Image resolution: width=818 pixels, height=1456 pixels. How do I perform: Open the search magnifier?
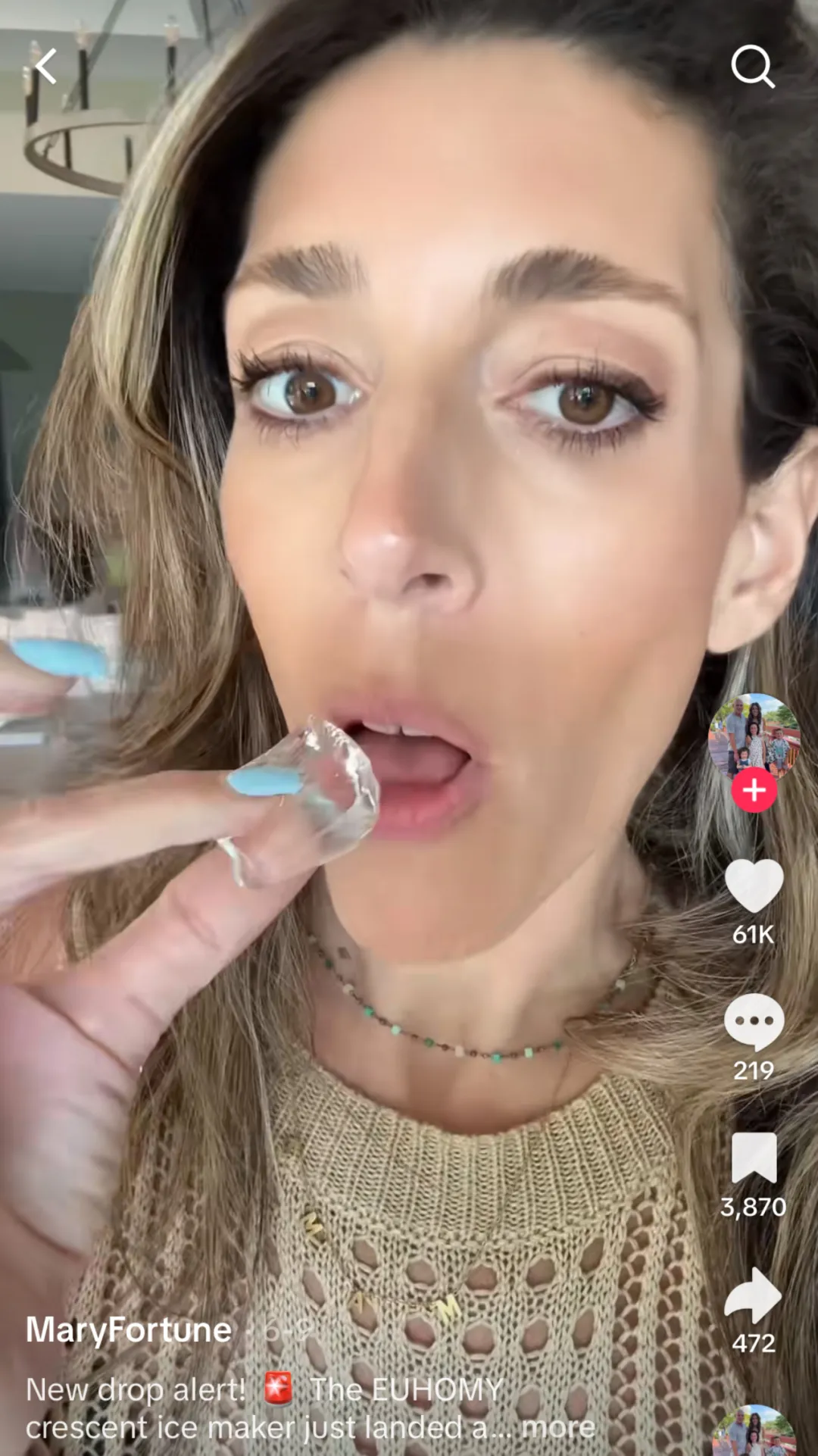coord(753,67)
